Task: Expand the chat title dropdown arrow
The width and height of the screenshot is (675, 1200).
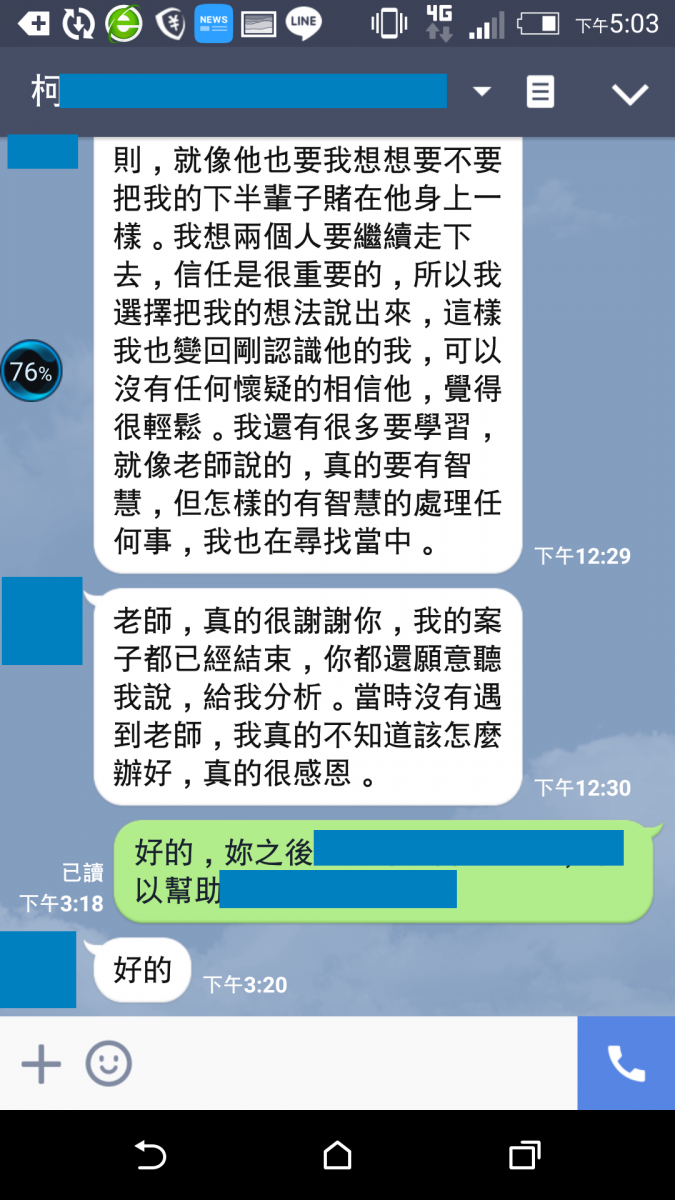Action: pos(482,92)
